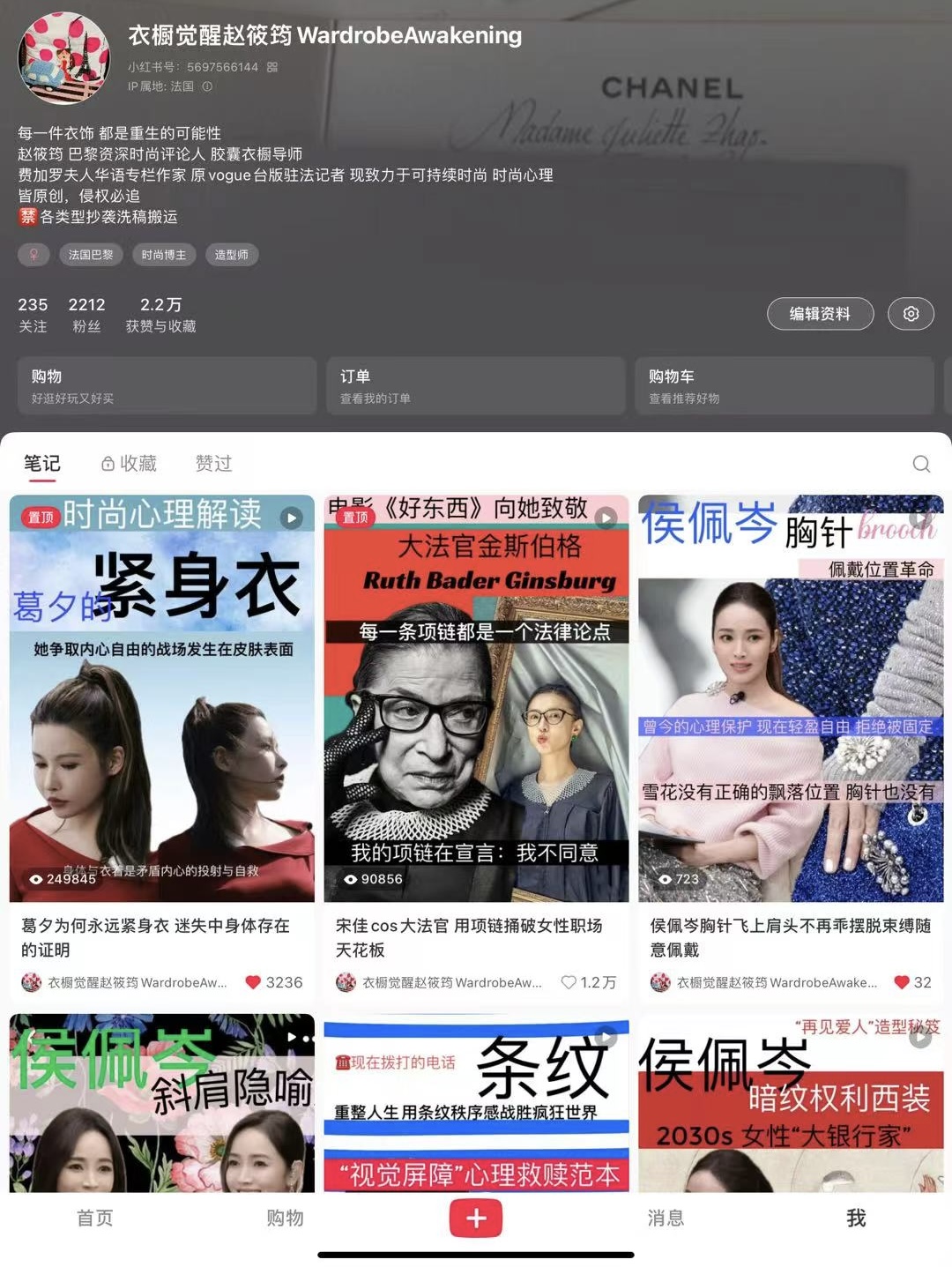
Task: Tap the 编辑资料 button
Action: tap(820, 314)
